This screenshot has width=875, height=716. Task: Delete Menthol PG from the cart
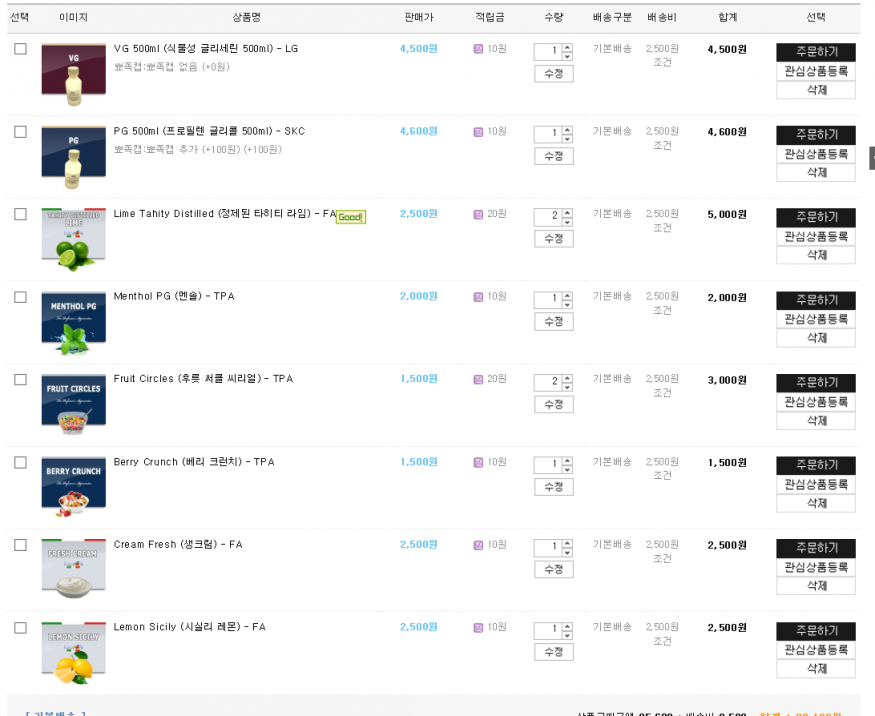tap(816, 338)
